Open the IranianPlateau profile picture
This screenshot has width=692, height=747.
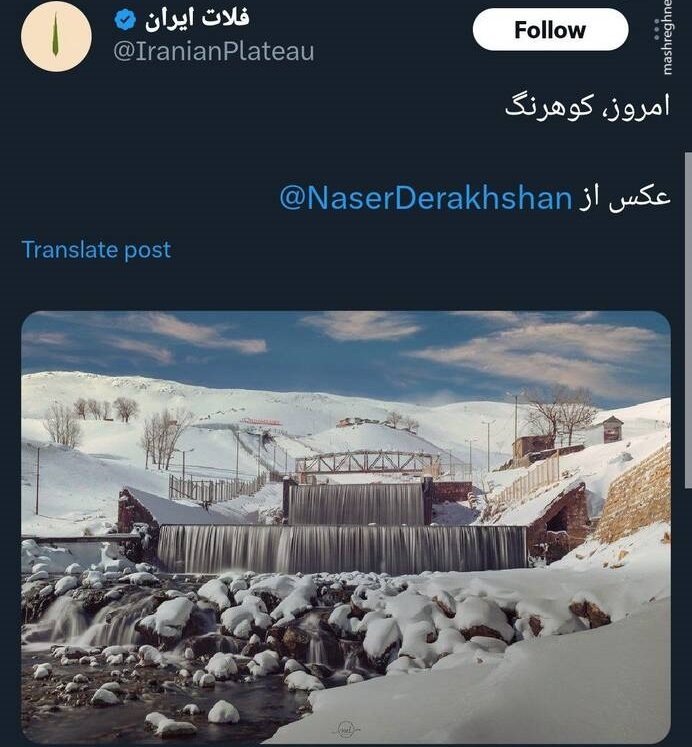(57, 36)
